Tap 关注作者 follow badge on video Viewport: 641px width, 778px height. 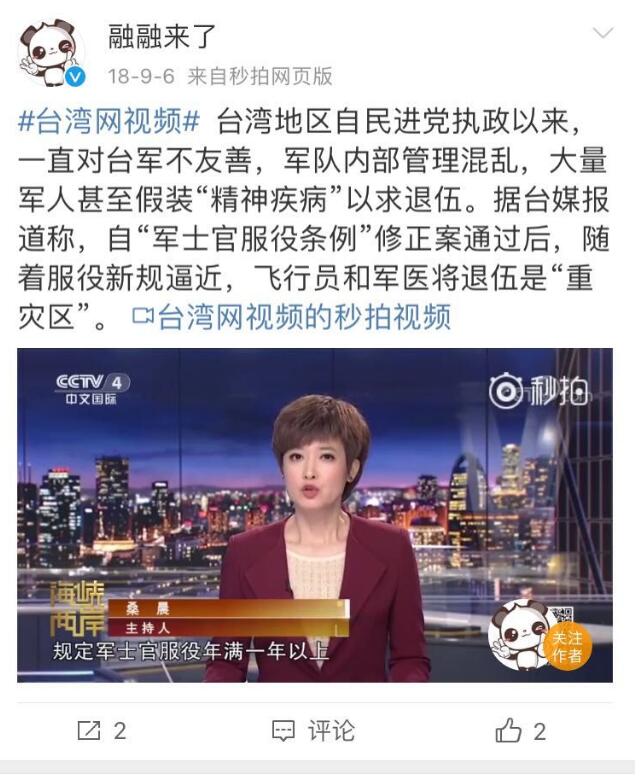click(566, 646)
